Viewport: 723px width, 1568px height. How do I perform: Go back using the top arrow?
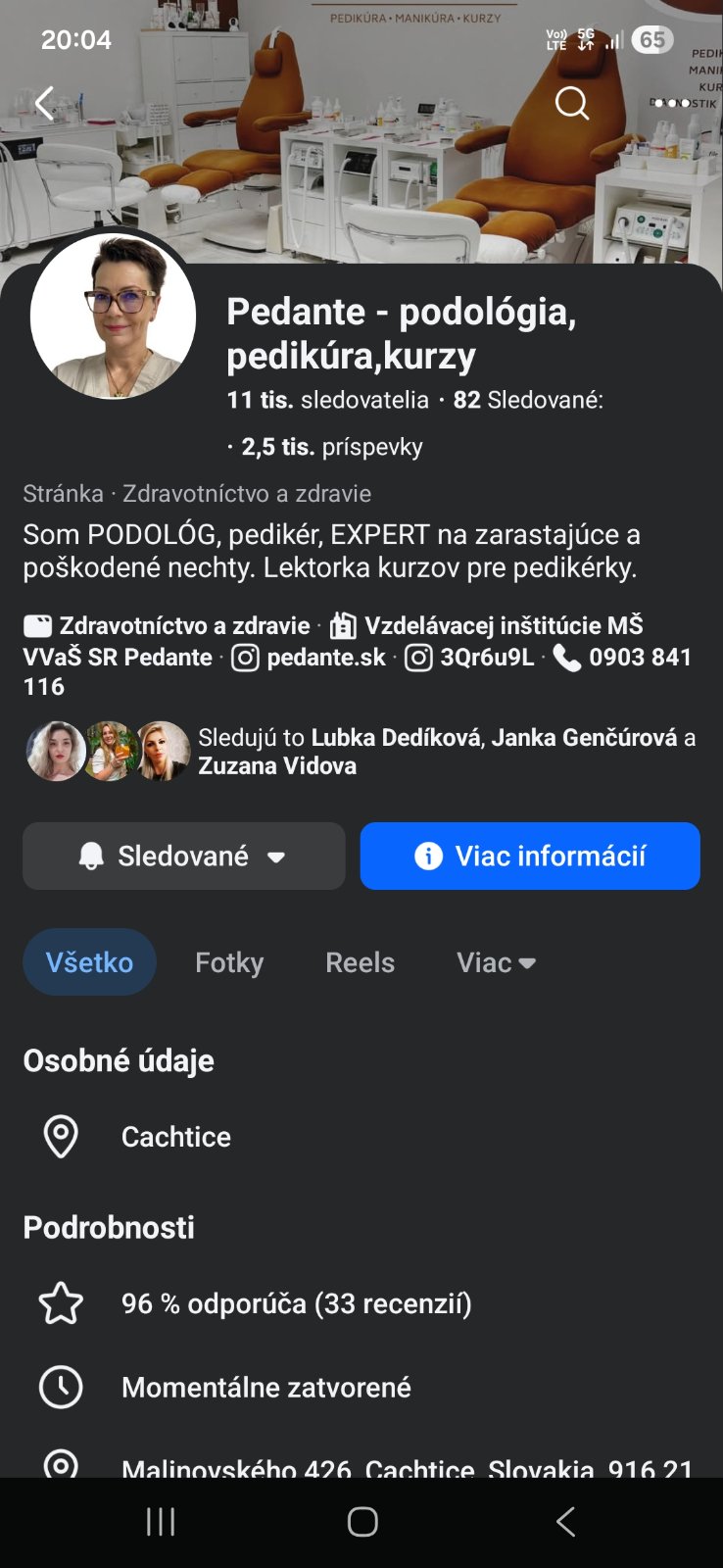point(44,103)
